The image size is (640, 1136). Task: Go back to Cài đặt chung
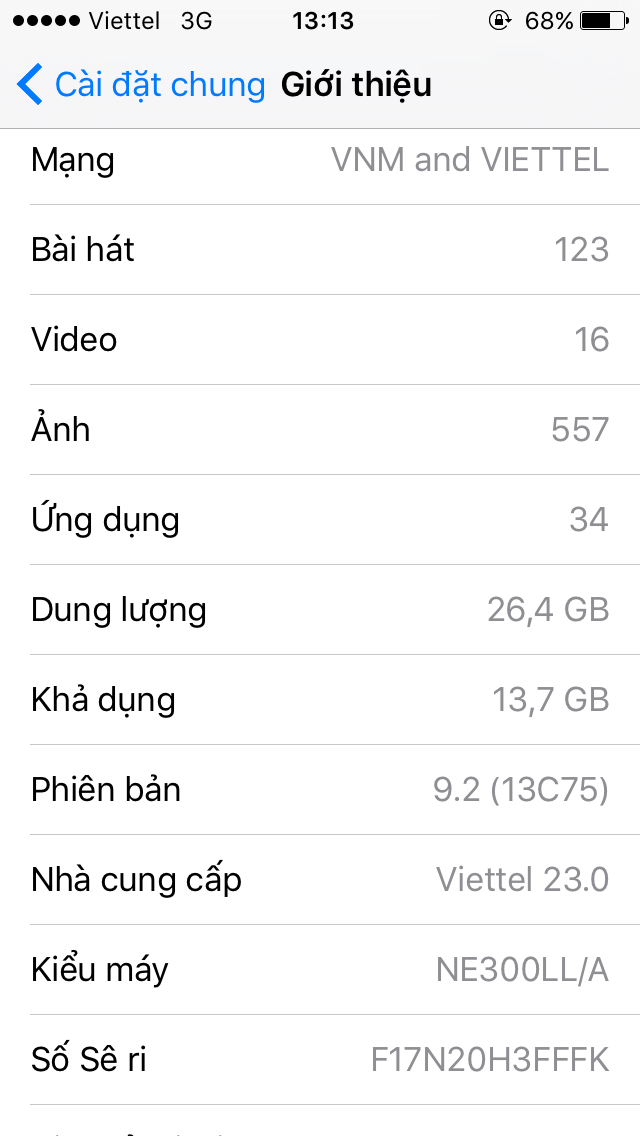pyautogui.click(x=140, y=85)
